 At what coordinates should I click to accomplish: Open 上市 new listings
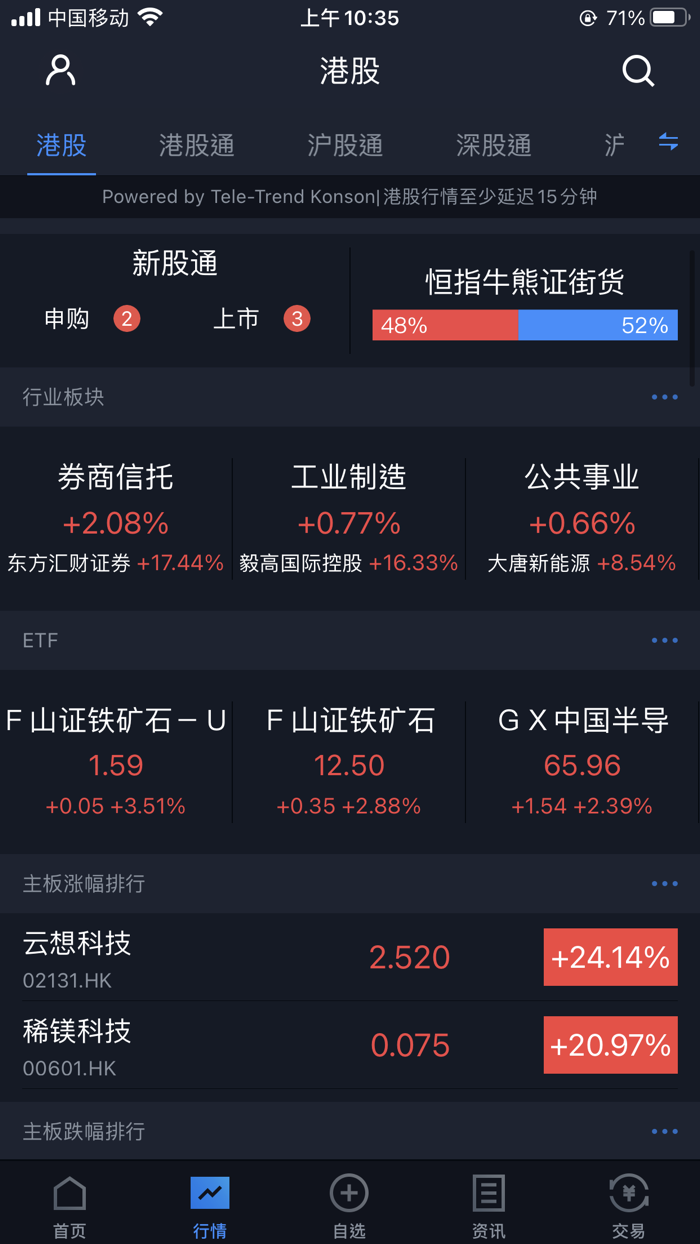coord(262,319)
